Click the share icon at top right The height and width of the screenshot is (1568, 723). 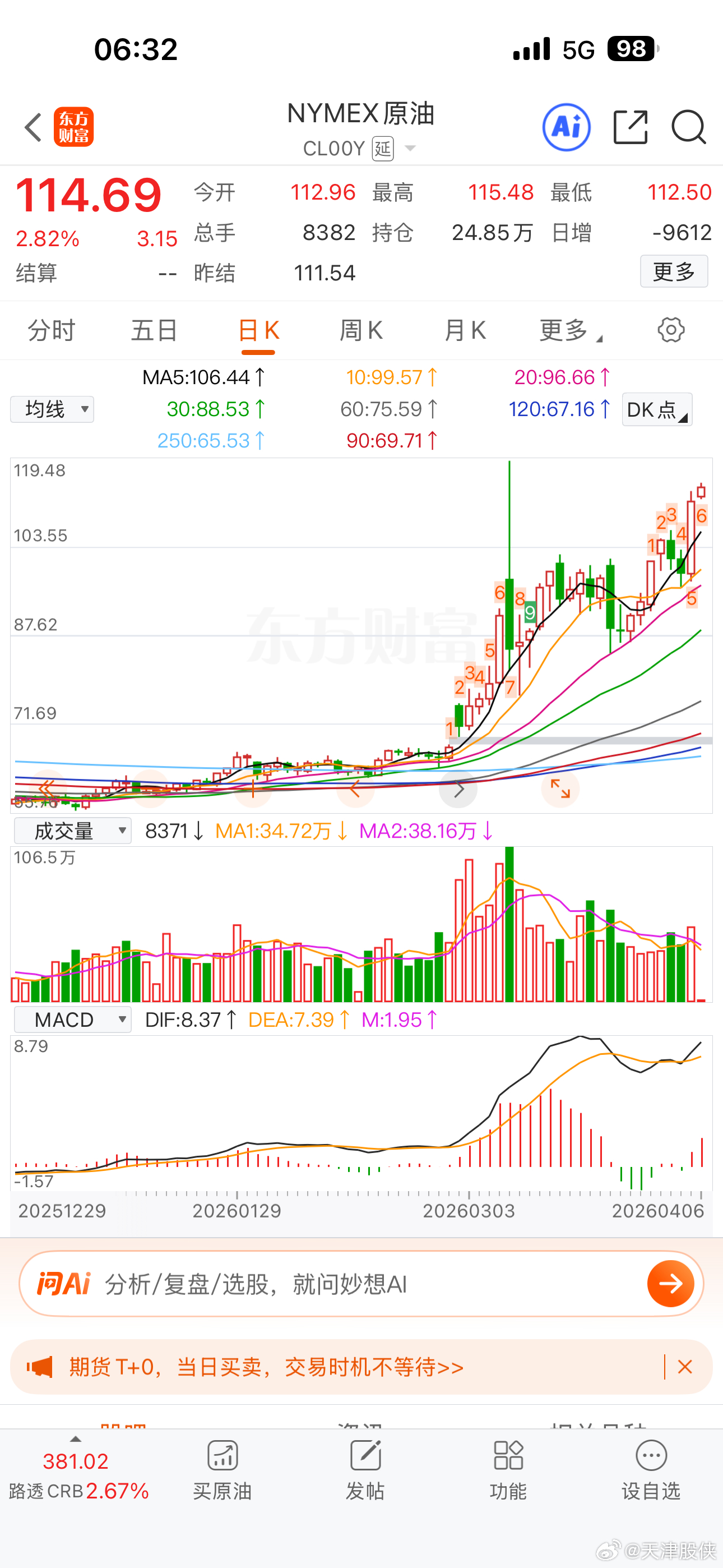tap(630, 127)
